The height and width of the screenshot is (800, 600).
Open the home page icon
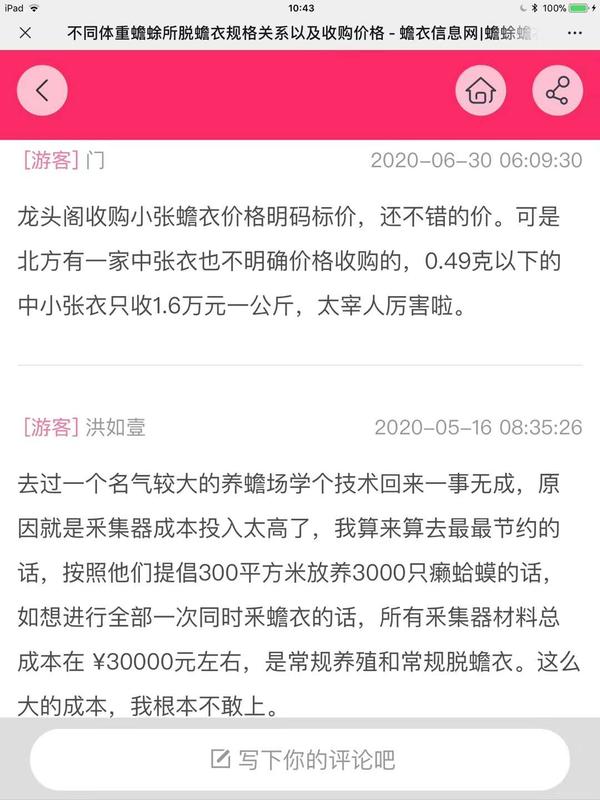click(x=480, y=92)
